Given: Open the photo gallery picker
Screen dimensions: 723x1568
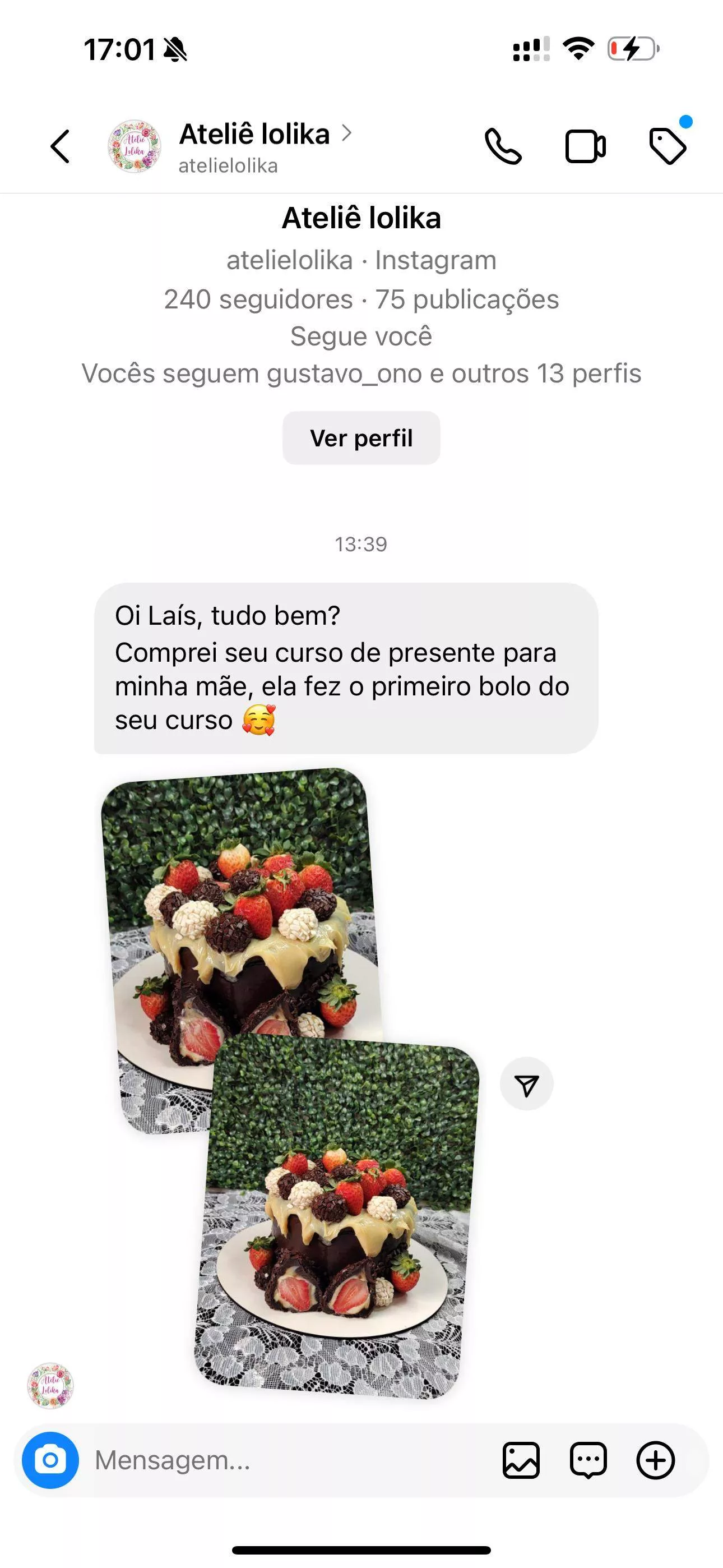Looking at the screenshot, I should [x=521, y=1460].
